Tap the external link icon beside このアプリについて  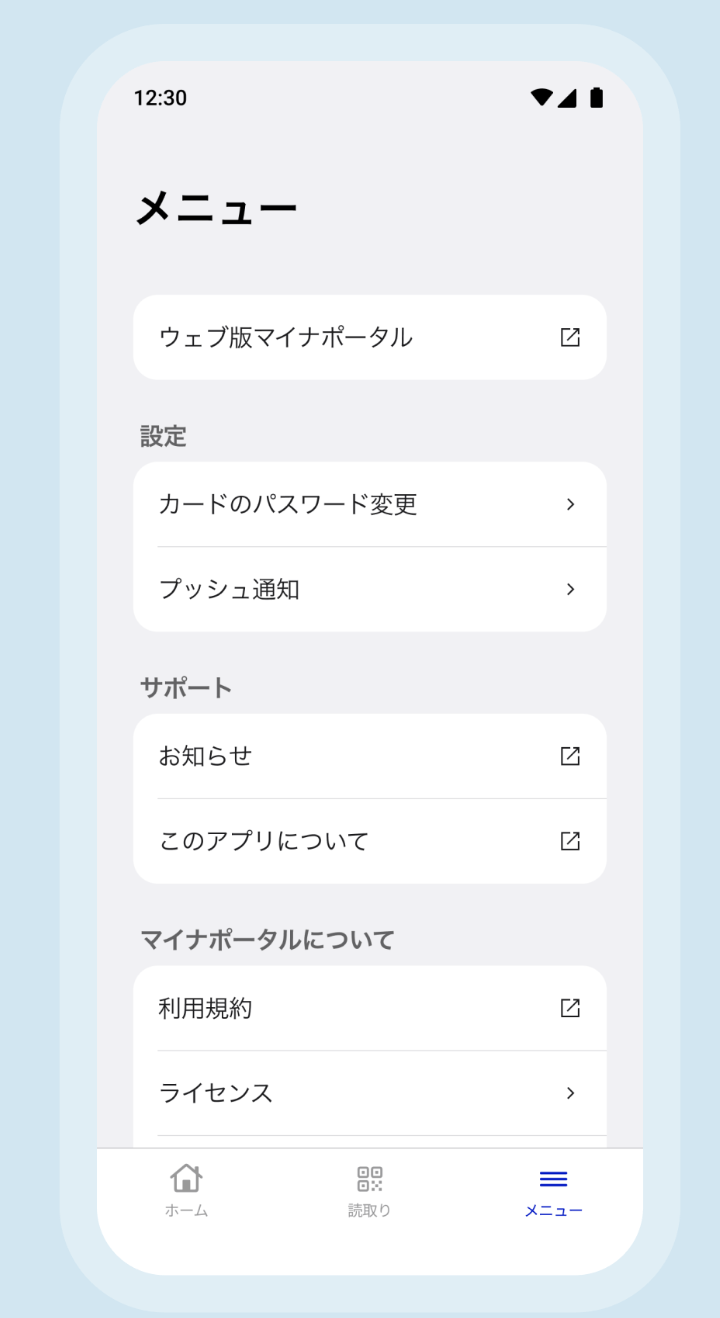click(570, 841)
